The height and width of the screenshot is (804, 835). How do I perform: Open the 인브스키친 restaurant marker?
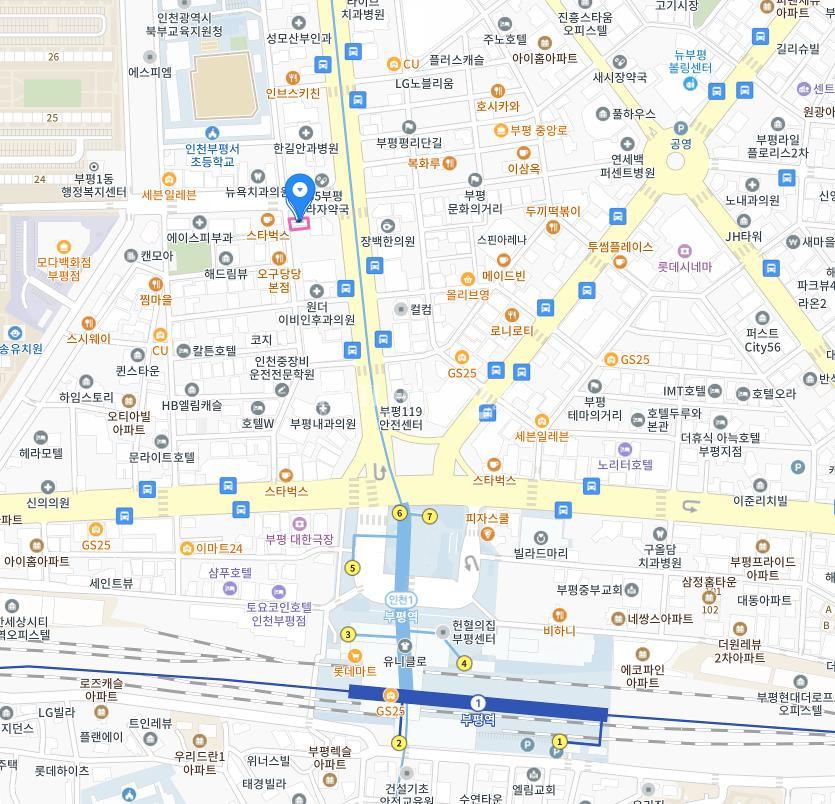point(293,94)
